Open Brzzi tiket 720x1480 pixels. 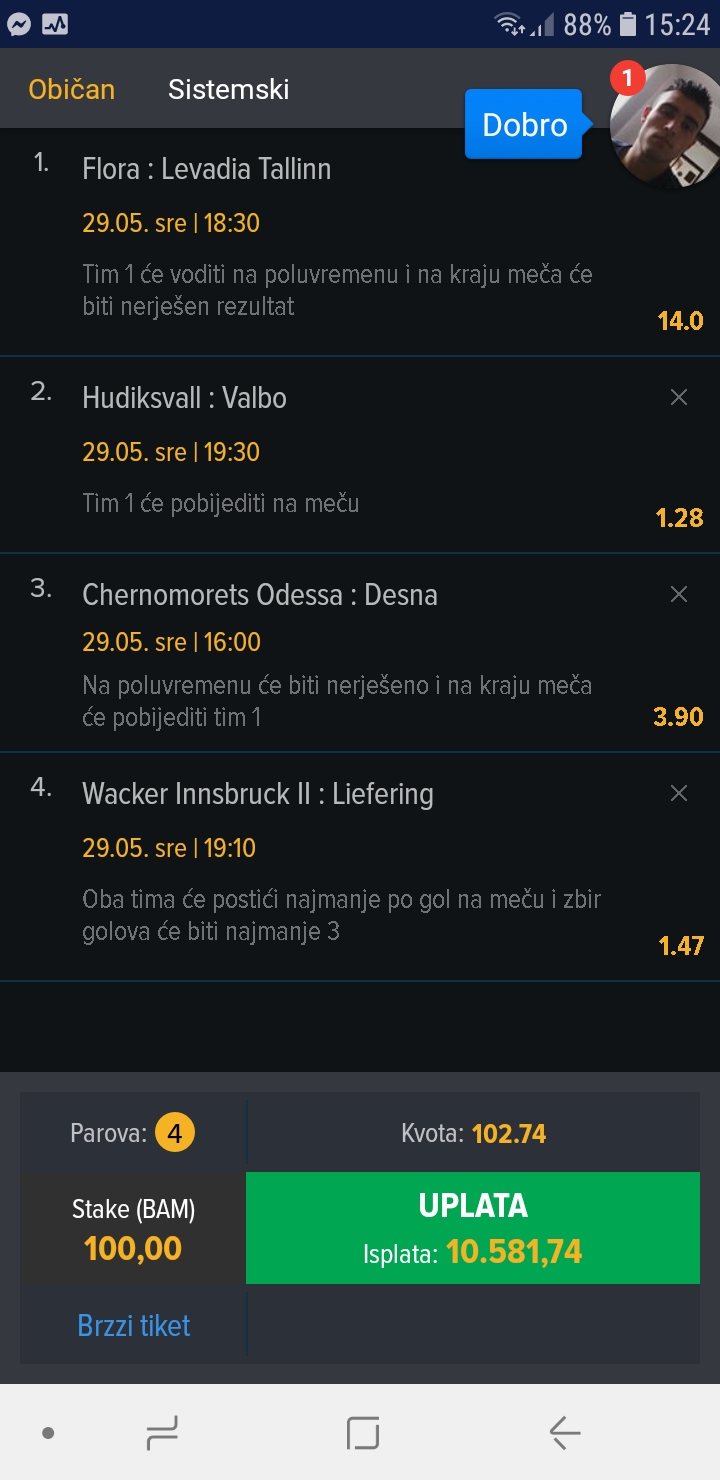tap(134, 1326)
